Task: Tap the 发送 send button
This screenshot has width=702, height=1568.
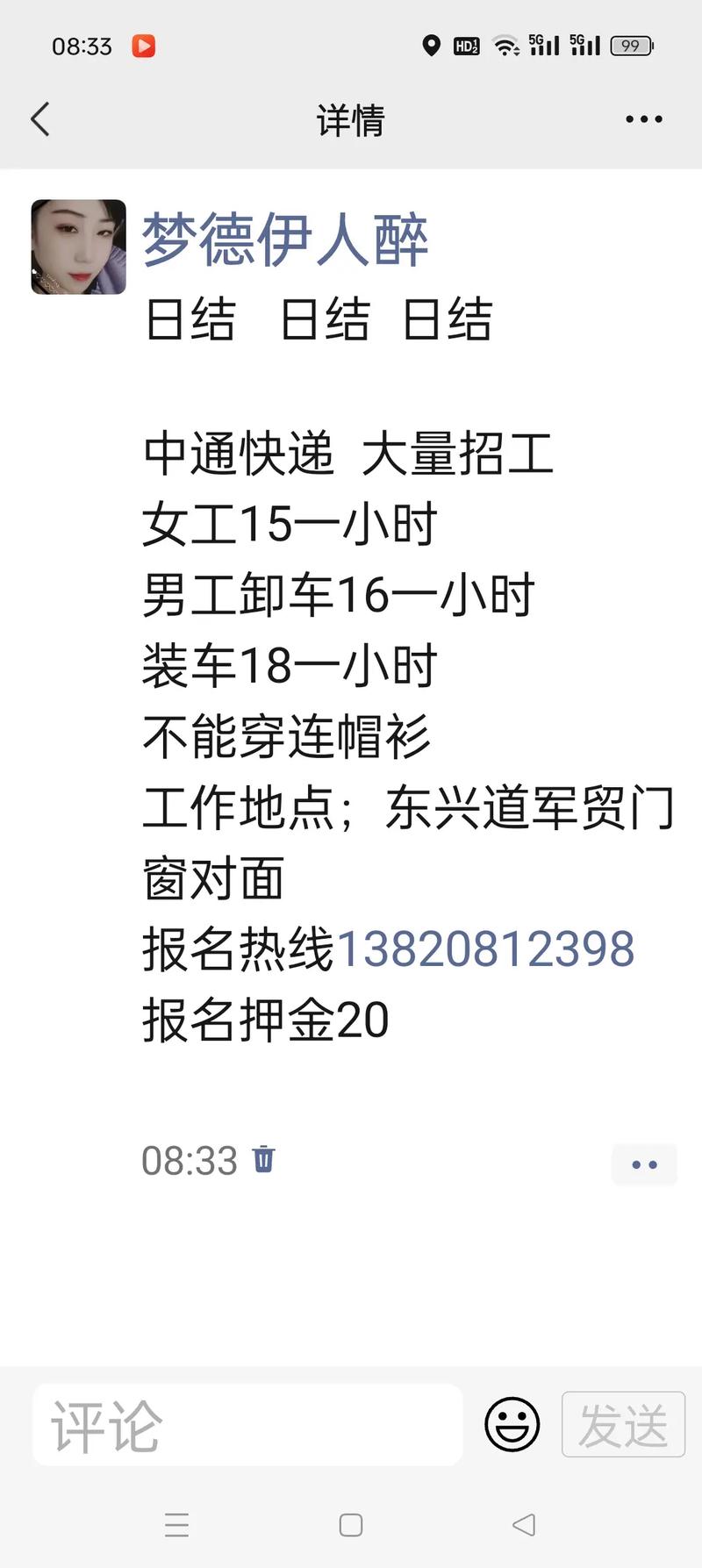Action: click(x=623, y=1424)
